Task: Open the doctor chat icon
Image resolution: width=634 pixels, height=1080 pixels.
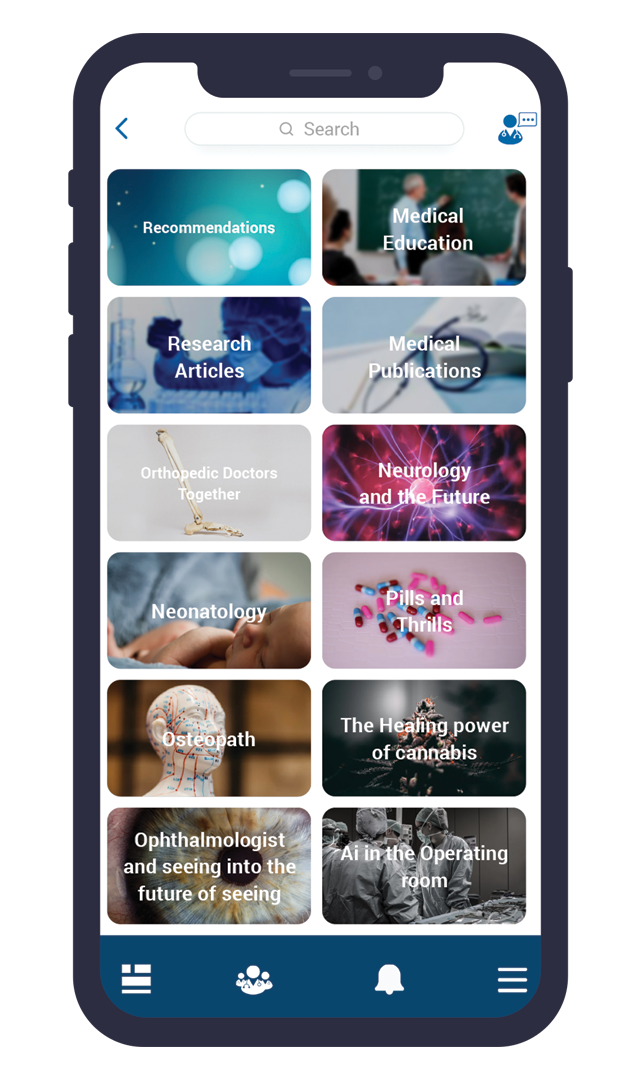Action: coord(517,128)
